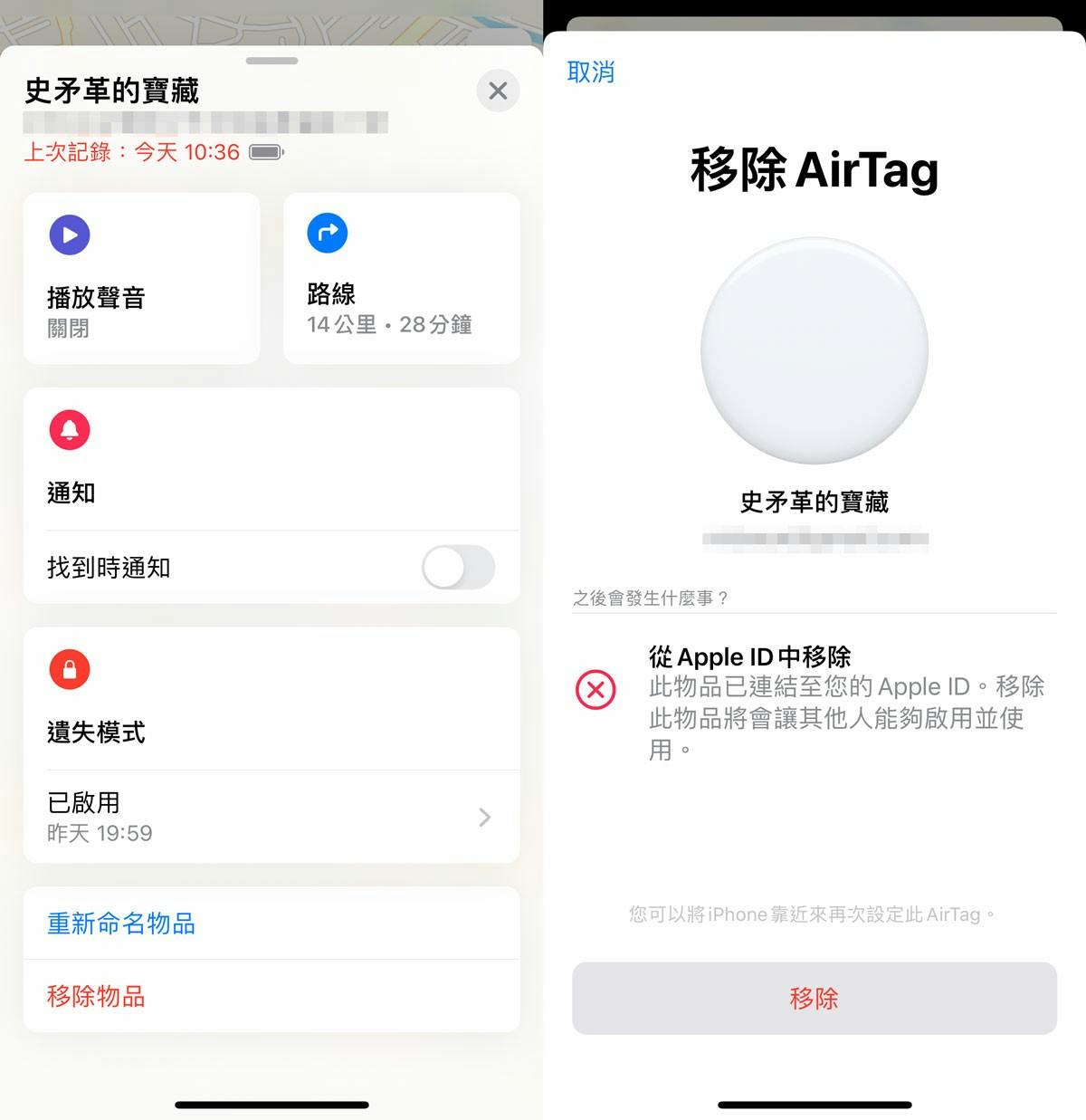Image resolution: width=1086 pixels, height=1120 pixels.
Task: Choose 移除物品 to remove the item
Action: pos(96,996)
